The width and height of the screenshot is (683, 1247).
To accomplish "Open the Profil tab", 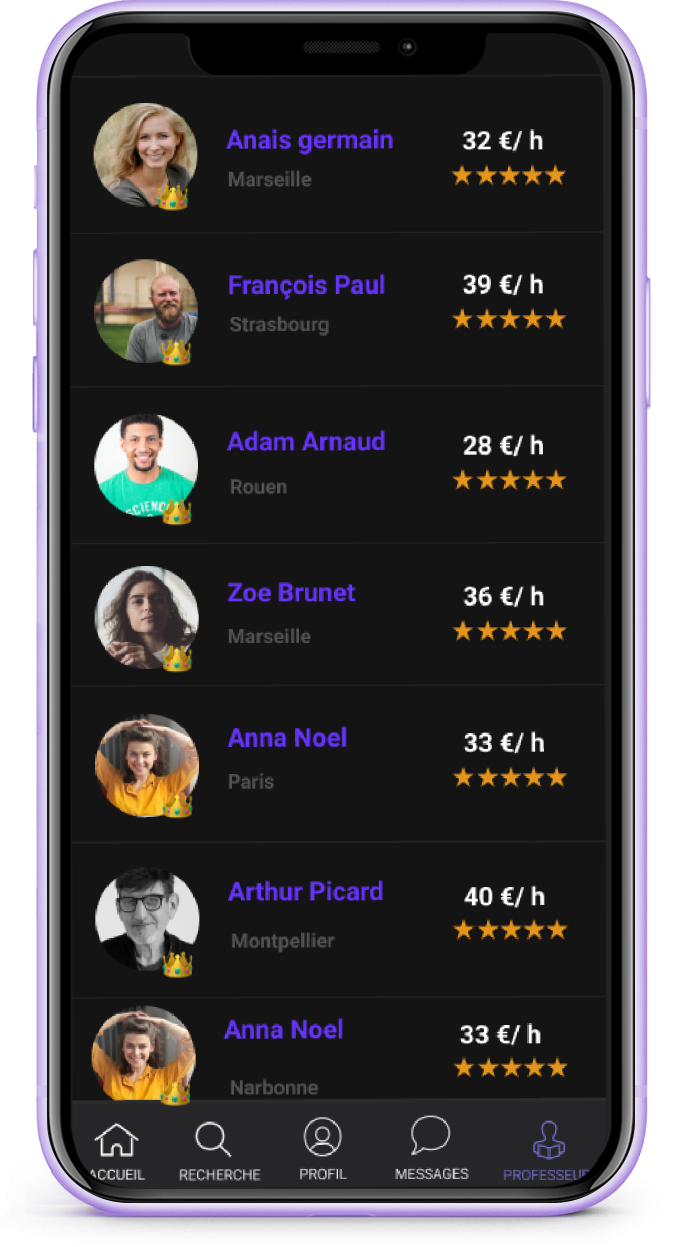I will [x=322, y=1151].
